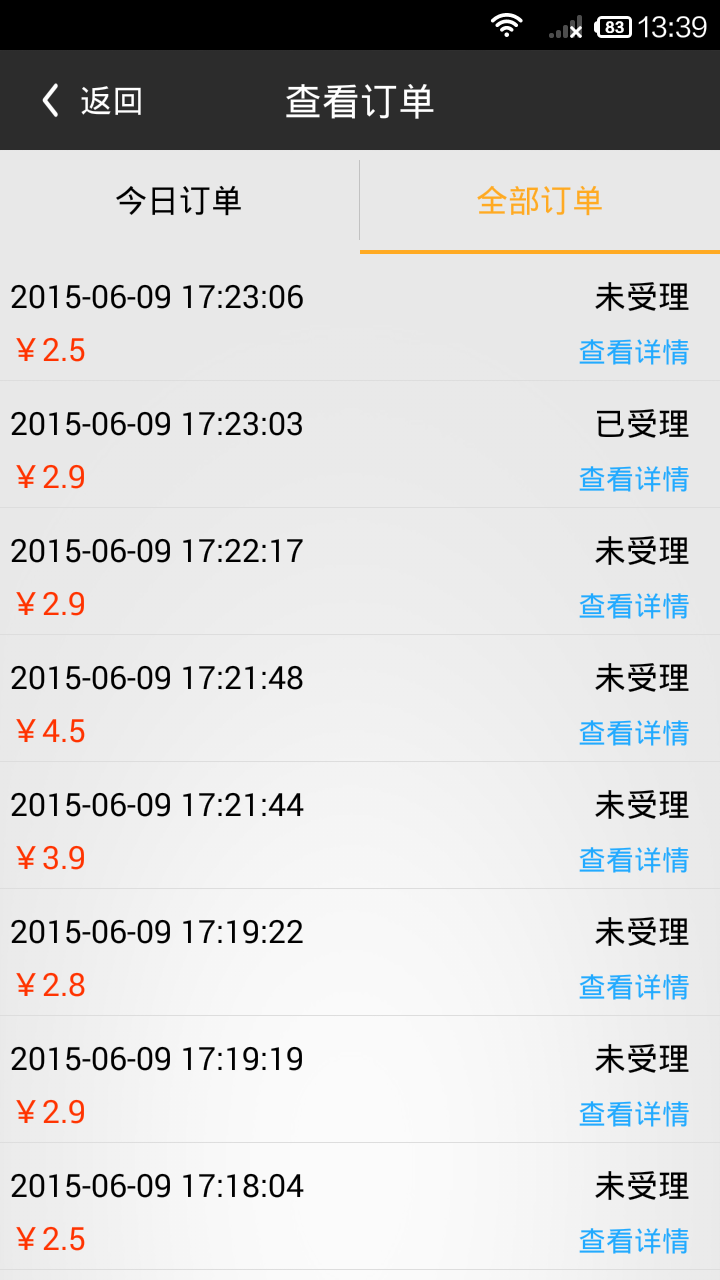Open 查看详情 on the 17:18:04 order

click(634, 1241)
